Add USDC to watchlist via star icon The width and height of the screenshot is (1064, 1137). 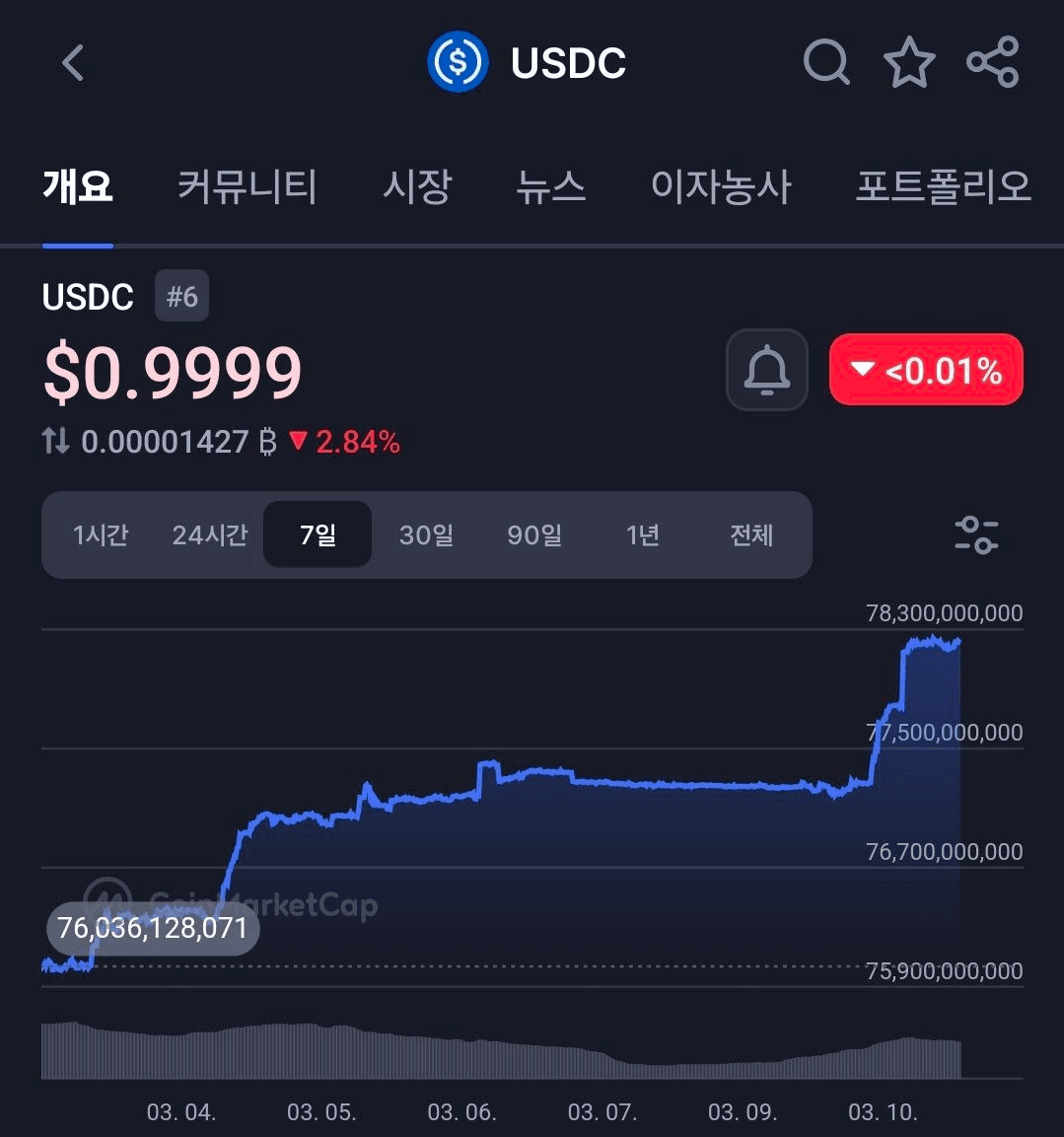click(909, 61)
